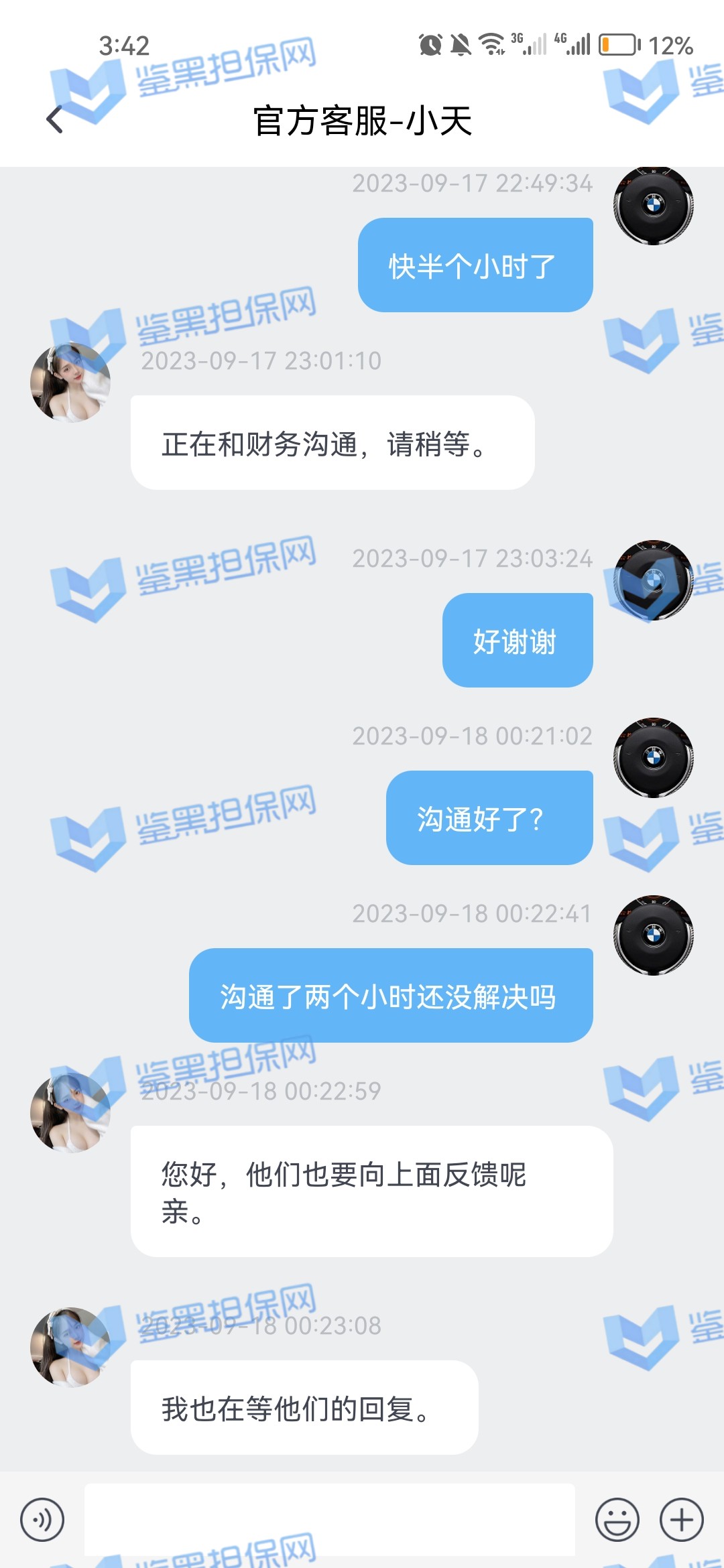
Task: Open your BMW avatar next to 快半个小时了
Action: tap(654, 205)
